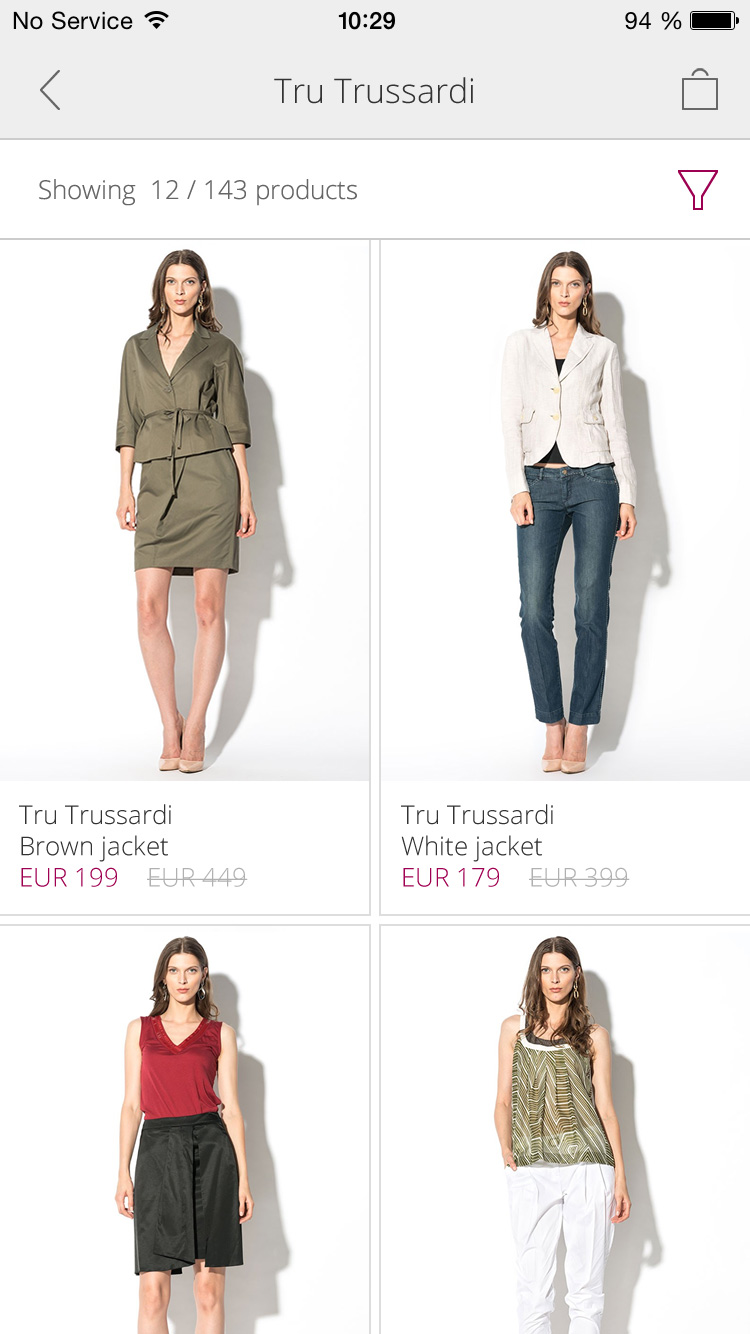
Task: Open the product filter
Action: [x=697, y=189]
